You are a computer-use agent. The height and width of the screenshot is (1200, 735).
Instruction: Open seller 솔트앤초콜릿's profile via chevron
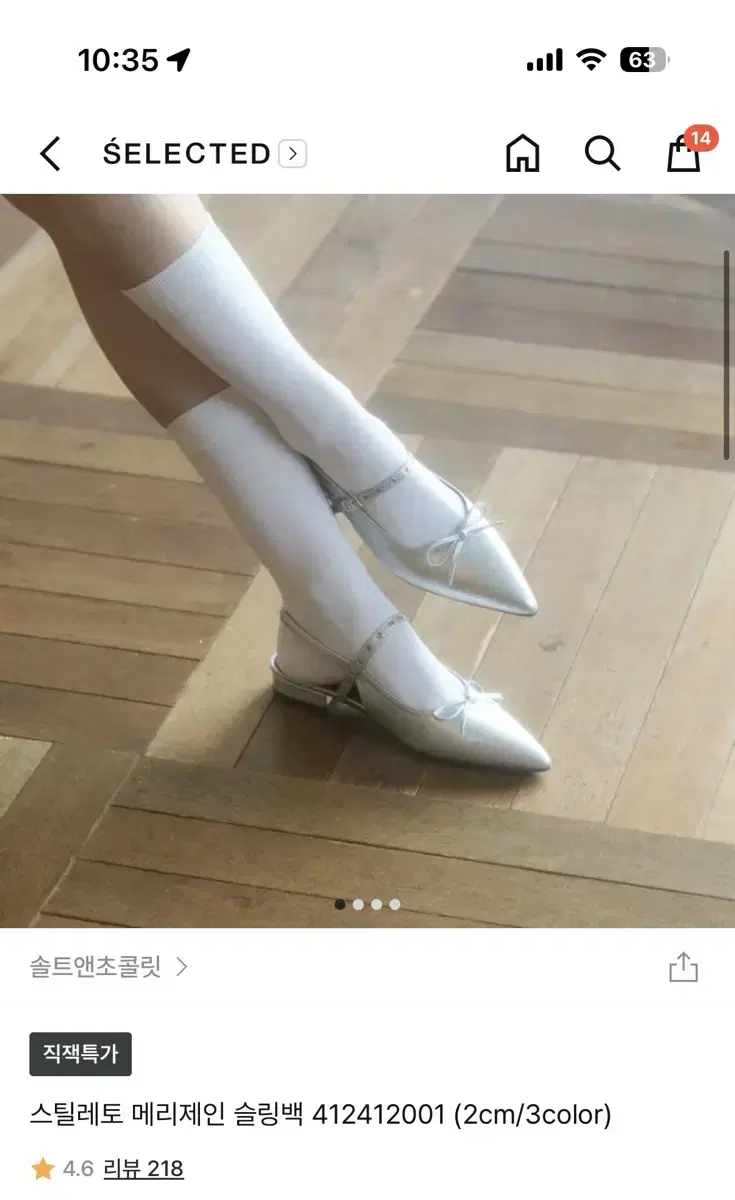[x=180, y=966]
